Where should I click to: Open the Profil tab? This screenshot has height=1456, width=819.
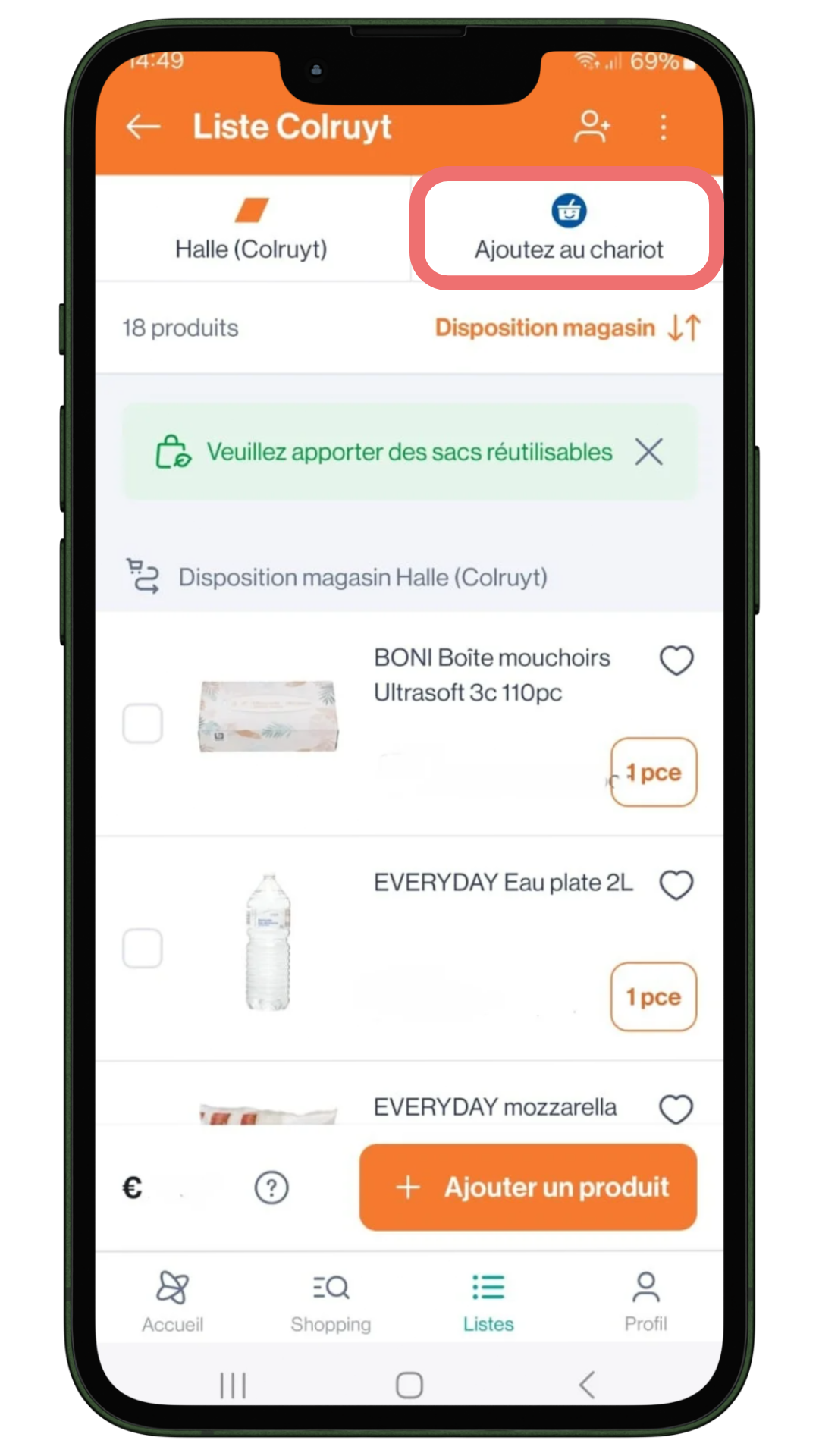click(x=645, y=1301)
